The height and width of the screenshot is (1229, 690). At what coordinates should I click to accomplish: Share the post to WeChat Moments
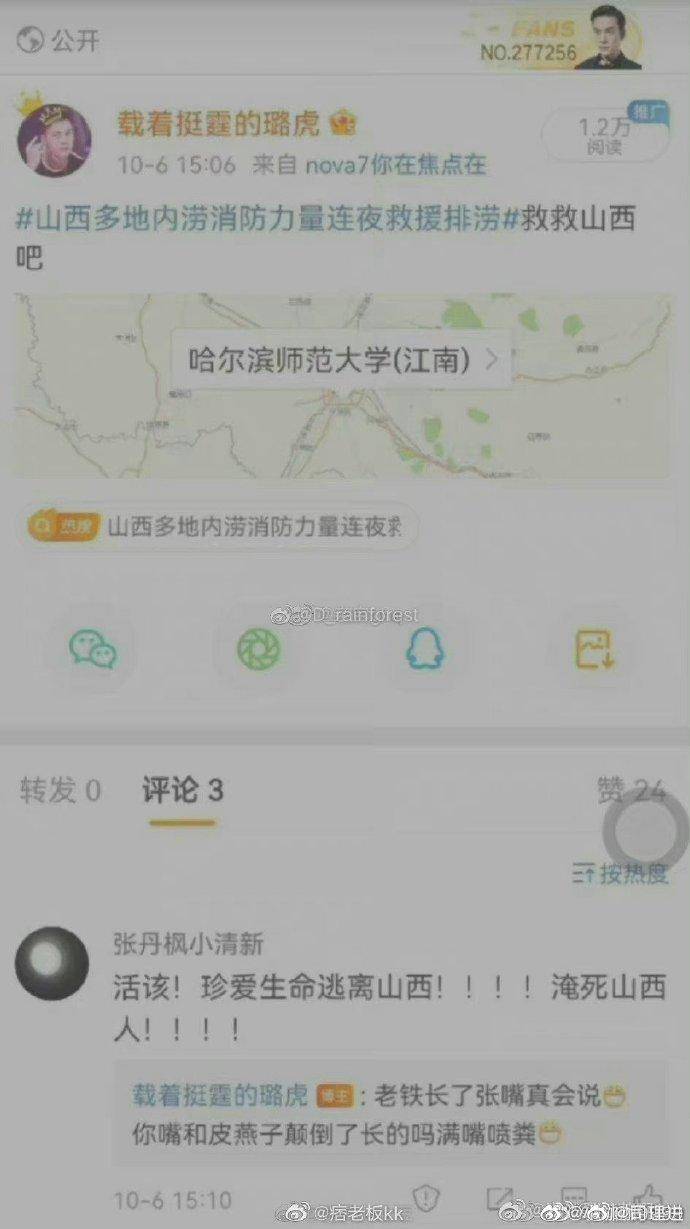pyautogui.click(x=259, y=650)
